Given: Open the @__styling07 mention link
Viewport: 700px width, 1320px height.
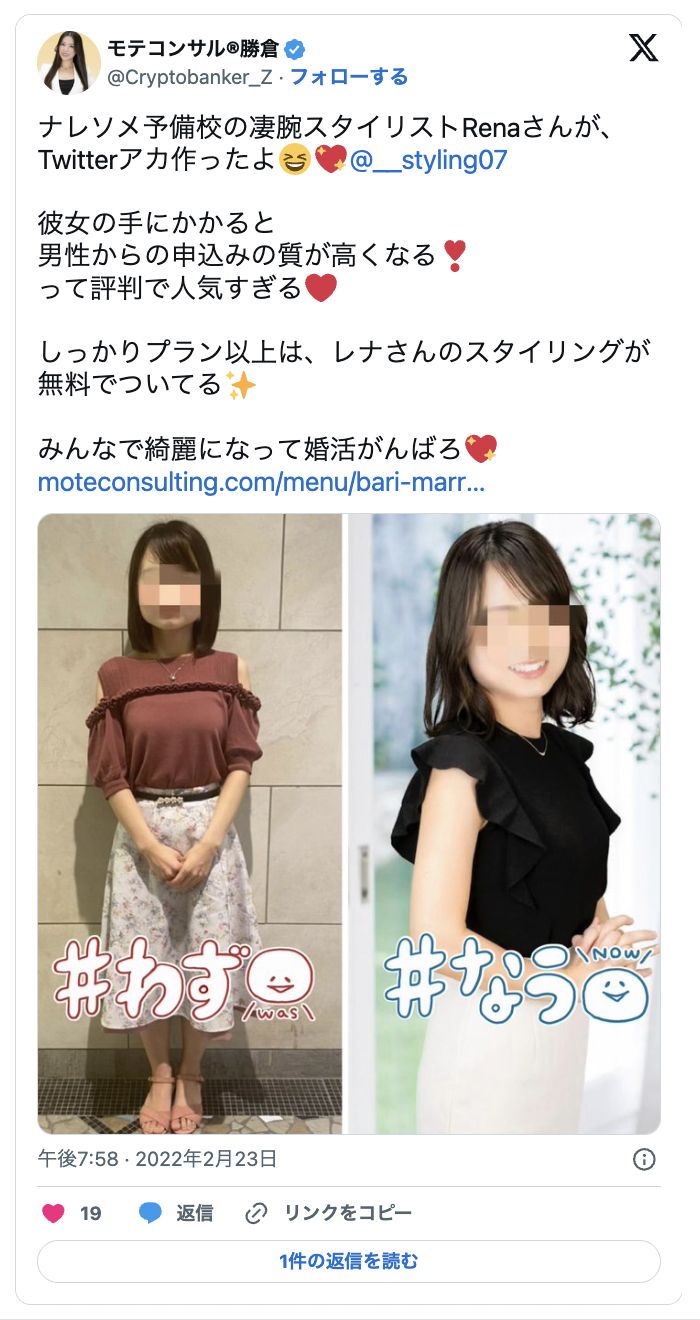Looking at the screenshot, I should click(428, 160).
